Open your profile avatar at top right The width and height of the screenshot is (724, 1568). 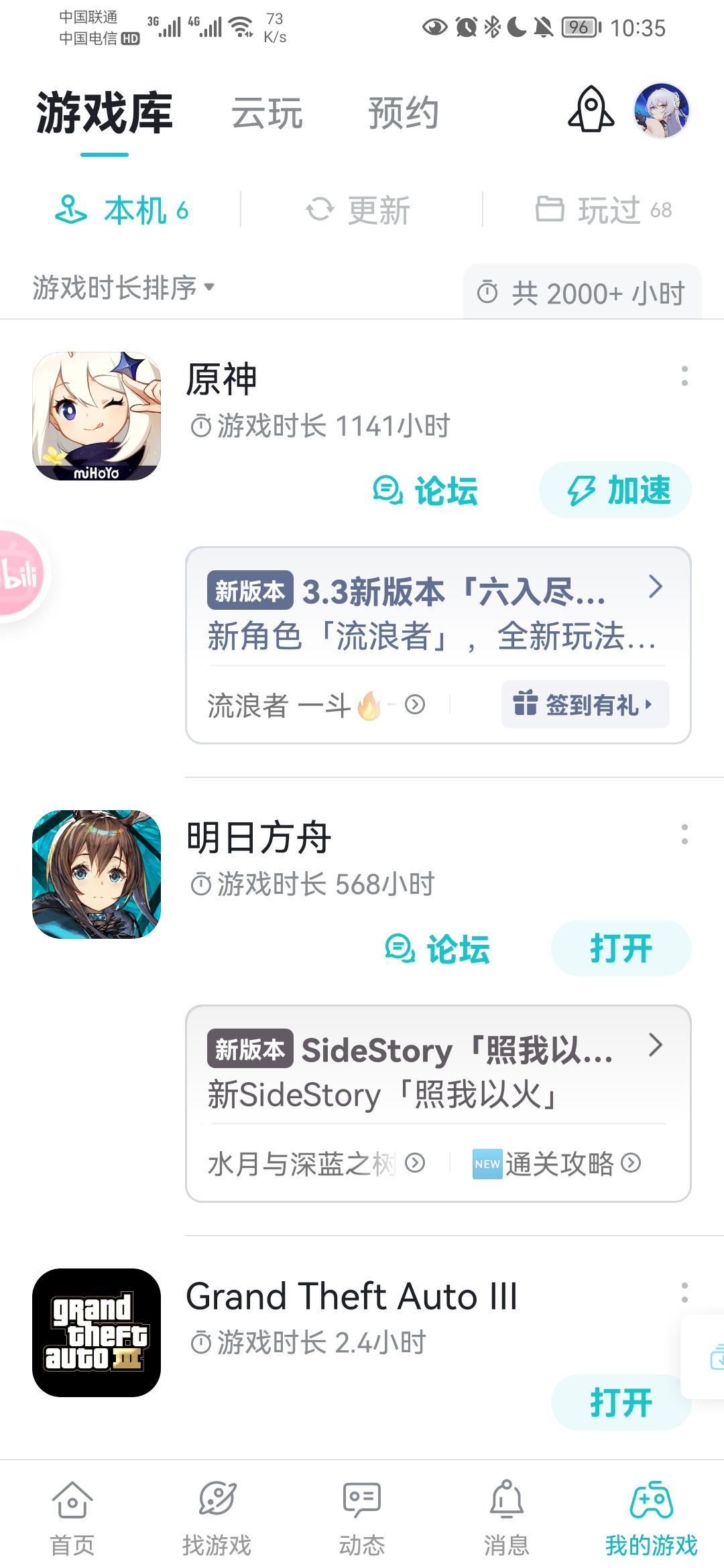pyautogui.click(x=662, y=111)
